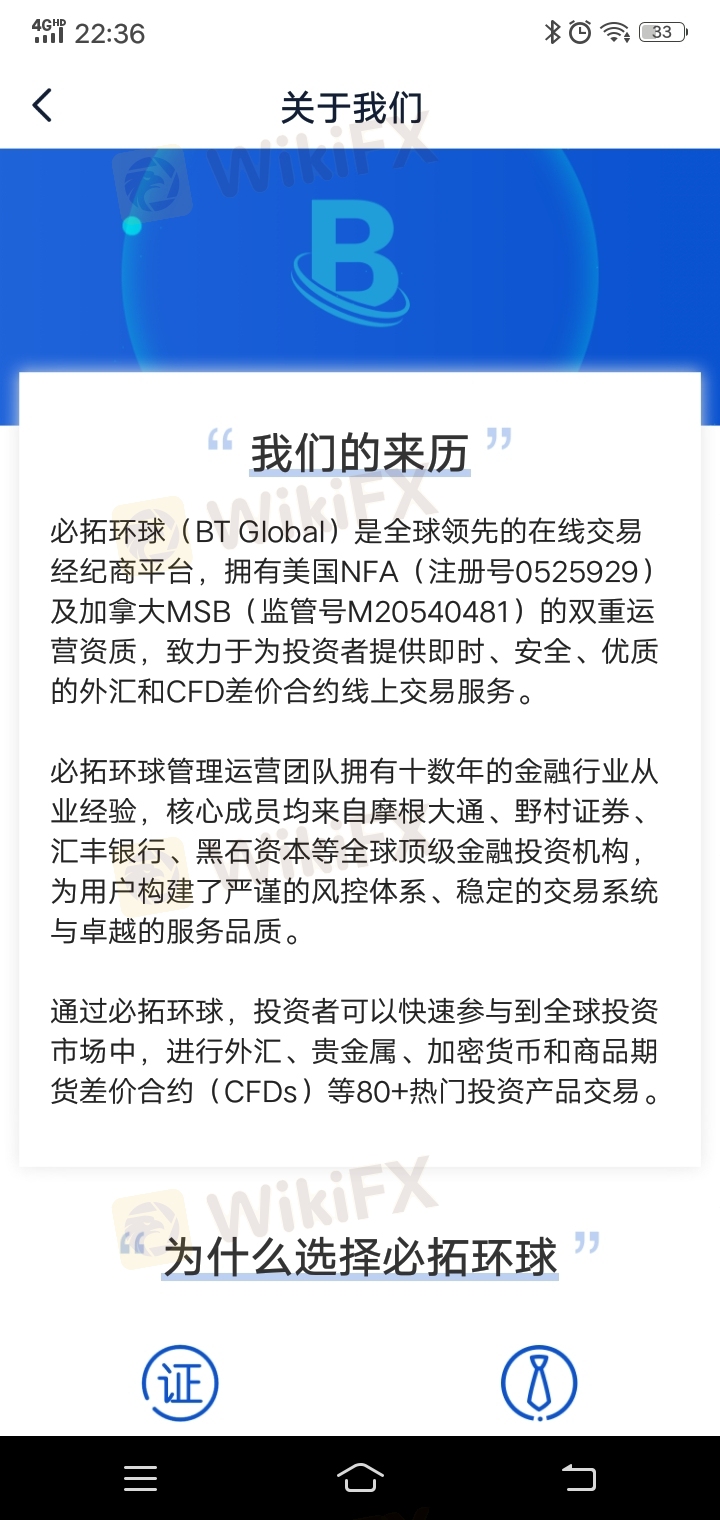Go back from the 关于我们 page
The height and width of the screenshot is (1520, 720).
(x=42, y=106)
